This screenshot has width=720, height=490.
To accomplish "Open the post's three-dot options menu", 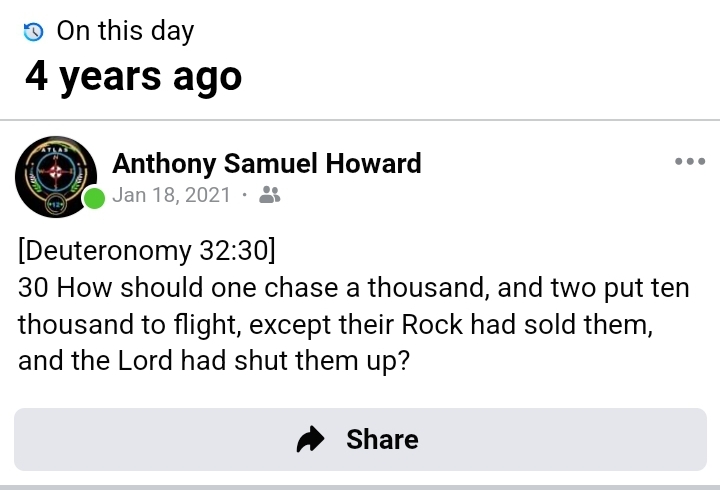I will coord(690,161).
